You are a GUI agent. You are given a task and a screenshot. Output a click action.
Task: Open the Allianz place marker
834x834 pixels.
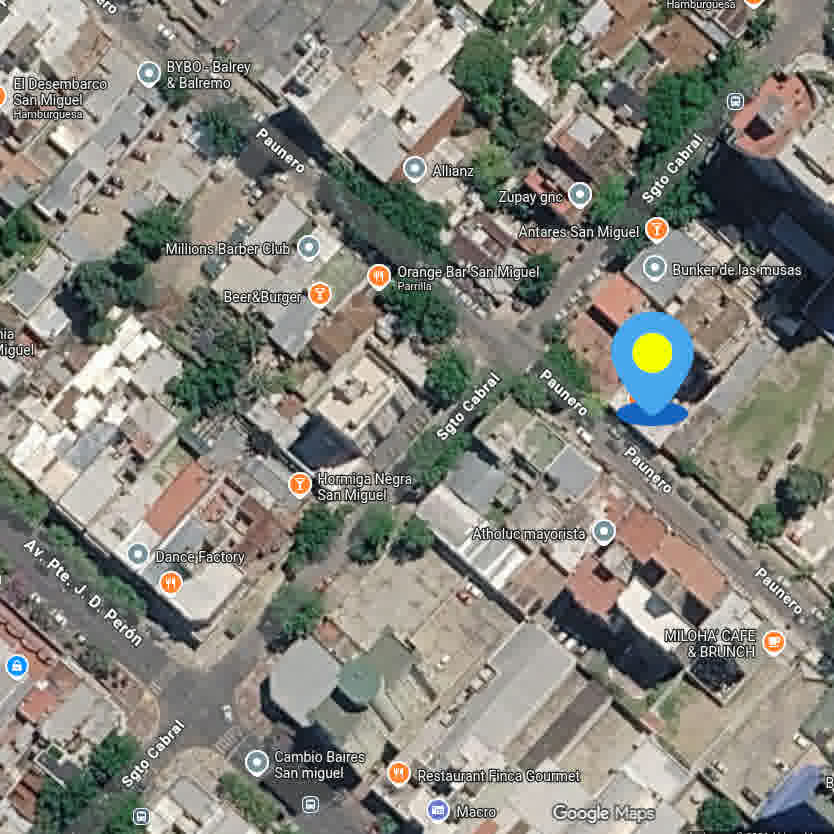(415, 169)
